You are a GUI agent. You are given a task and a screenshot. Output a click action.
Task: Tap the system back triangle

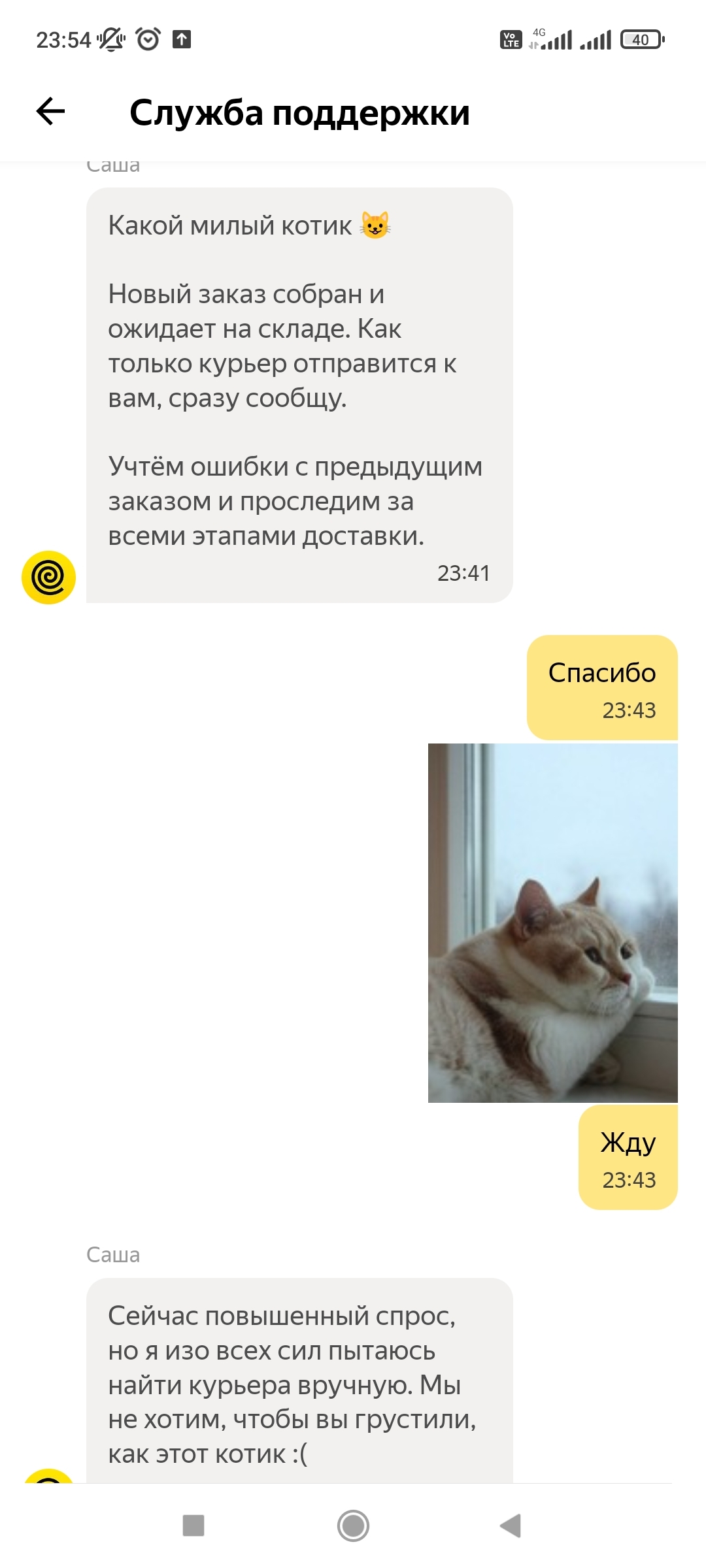511,1526
